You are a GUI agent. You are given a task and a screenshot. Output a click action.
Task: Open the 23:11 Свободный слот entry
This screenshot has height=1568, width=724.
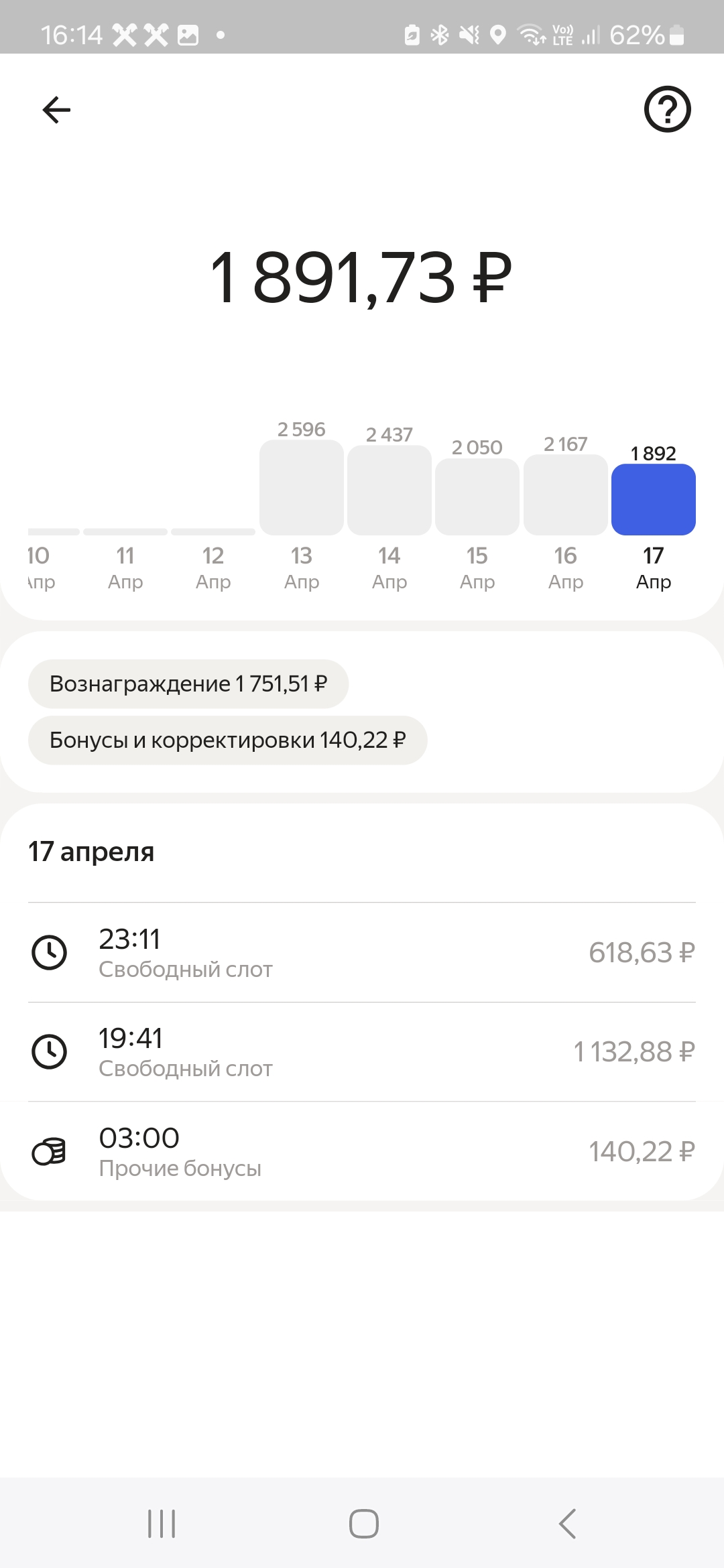click(x=362, y=953)
